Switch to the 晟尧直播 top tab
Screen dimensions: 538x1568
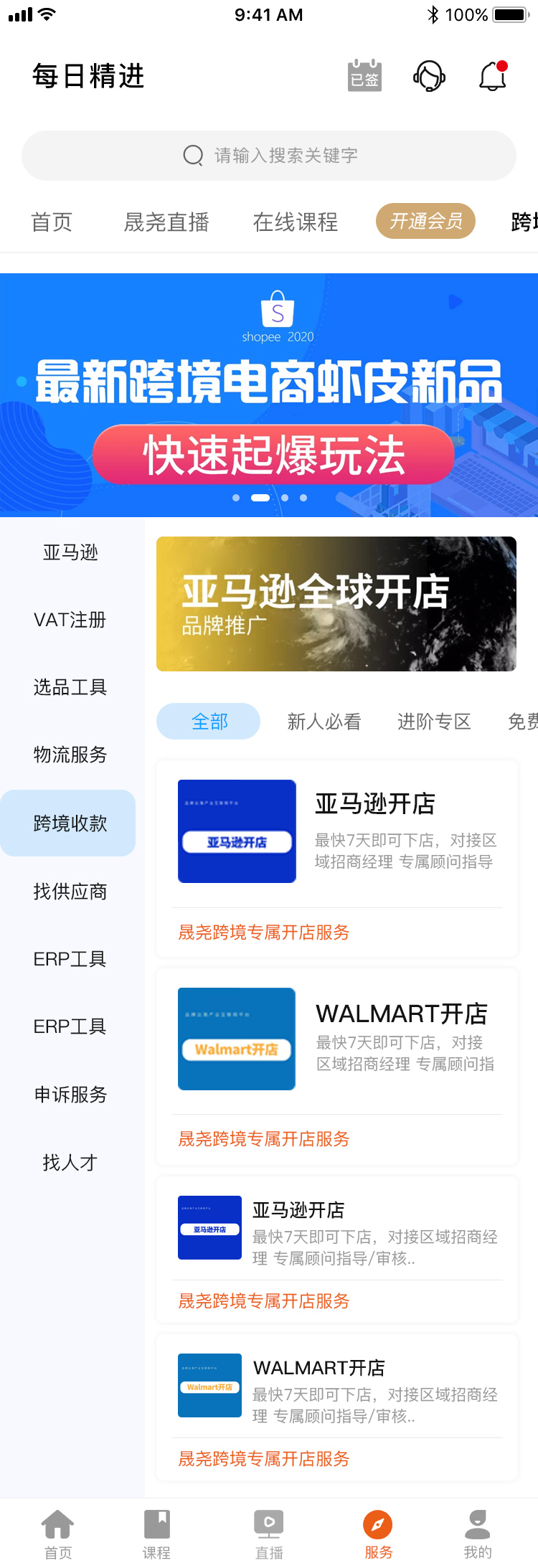(166, 222)
